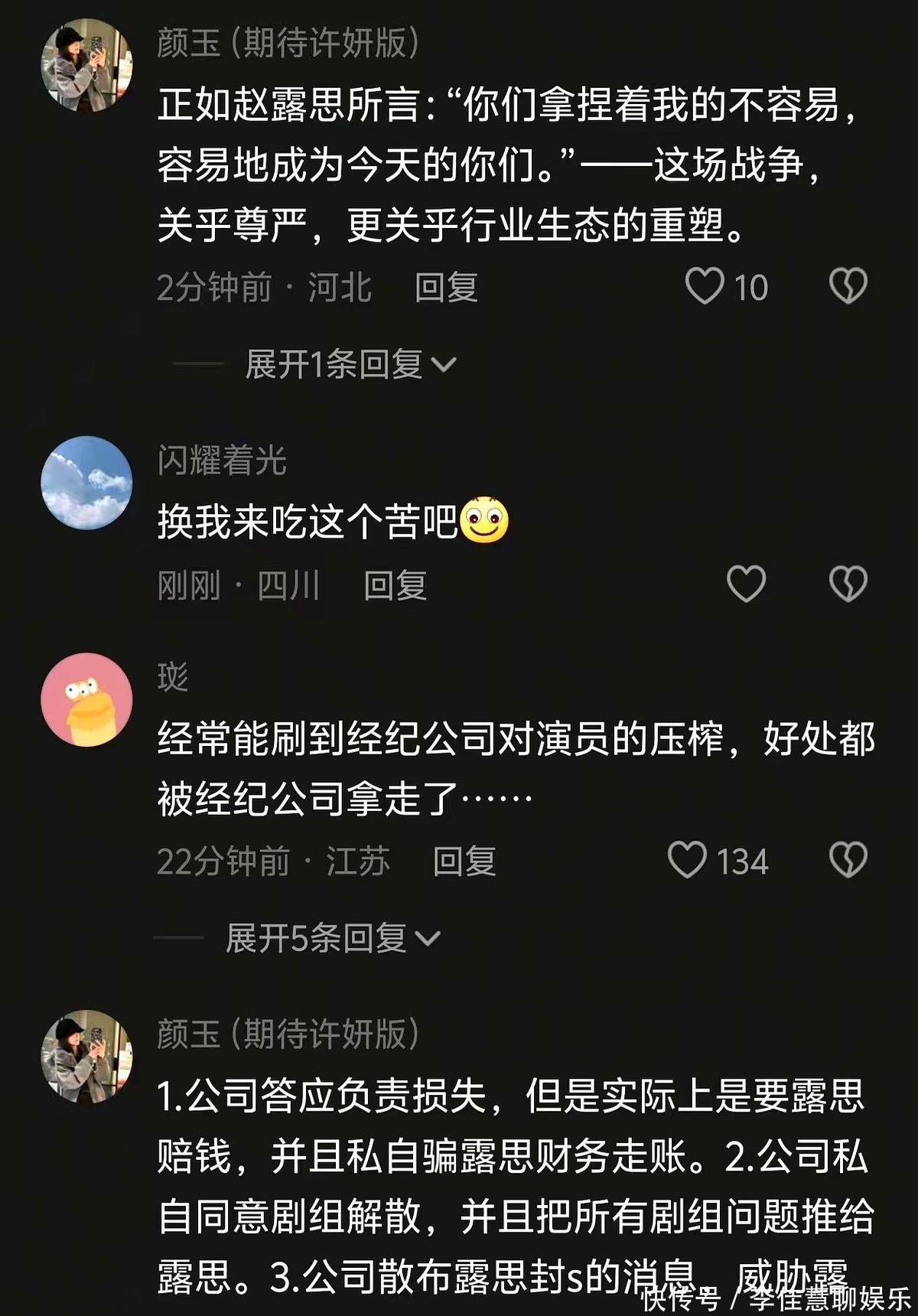
Task: Open 闪耀着光's profile avatar
Action: pyautogui.click(x=86, y=483)
